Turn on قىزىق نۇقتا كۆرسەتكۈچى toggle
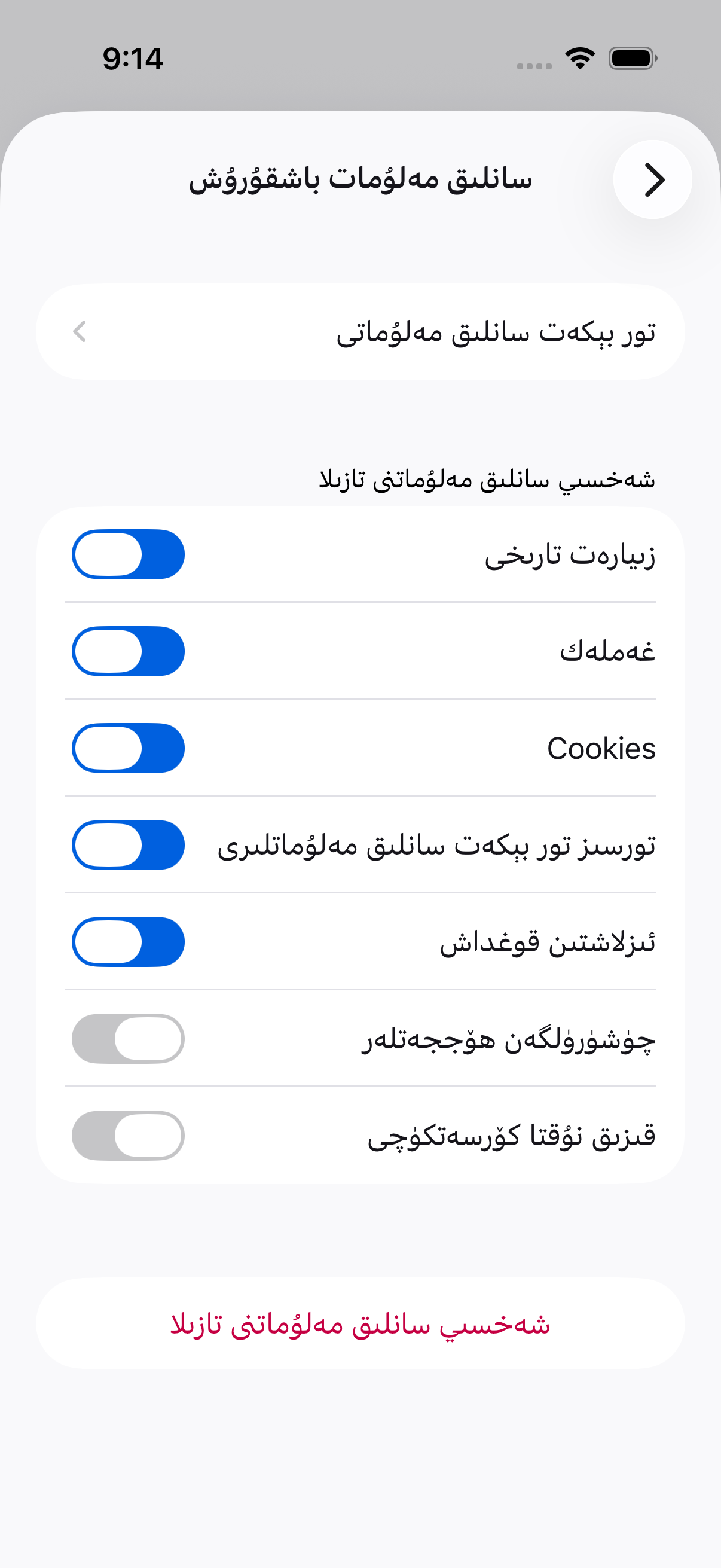This screenshot has height=1568, width=721. [x=129, y=1135]
